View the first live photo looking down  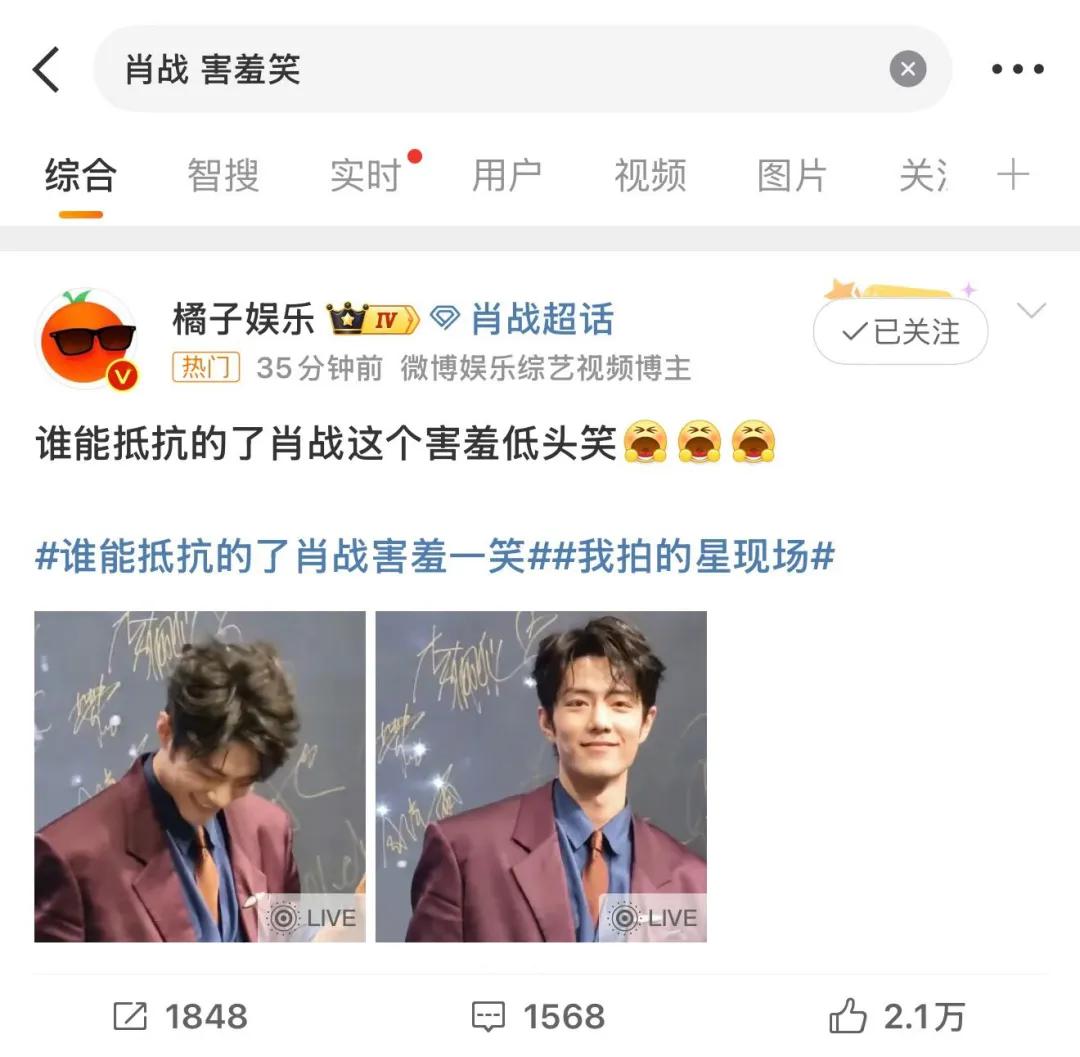coord(200,776)
